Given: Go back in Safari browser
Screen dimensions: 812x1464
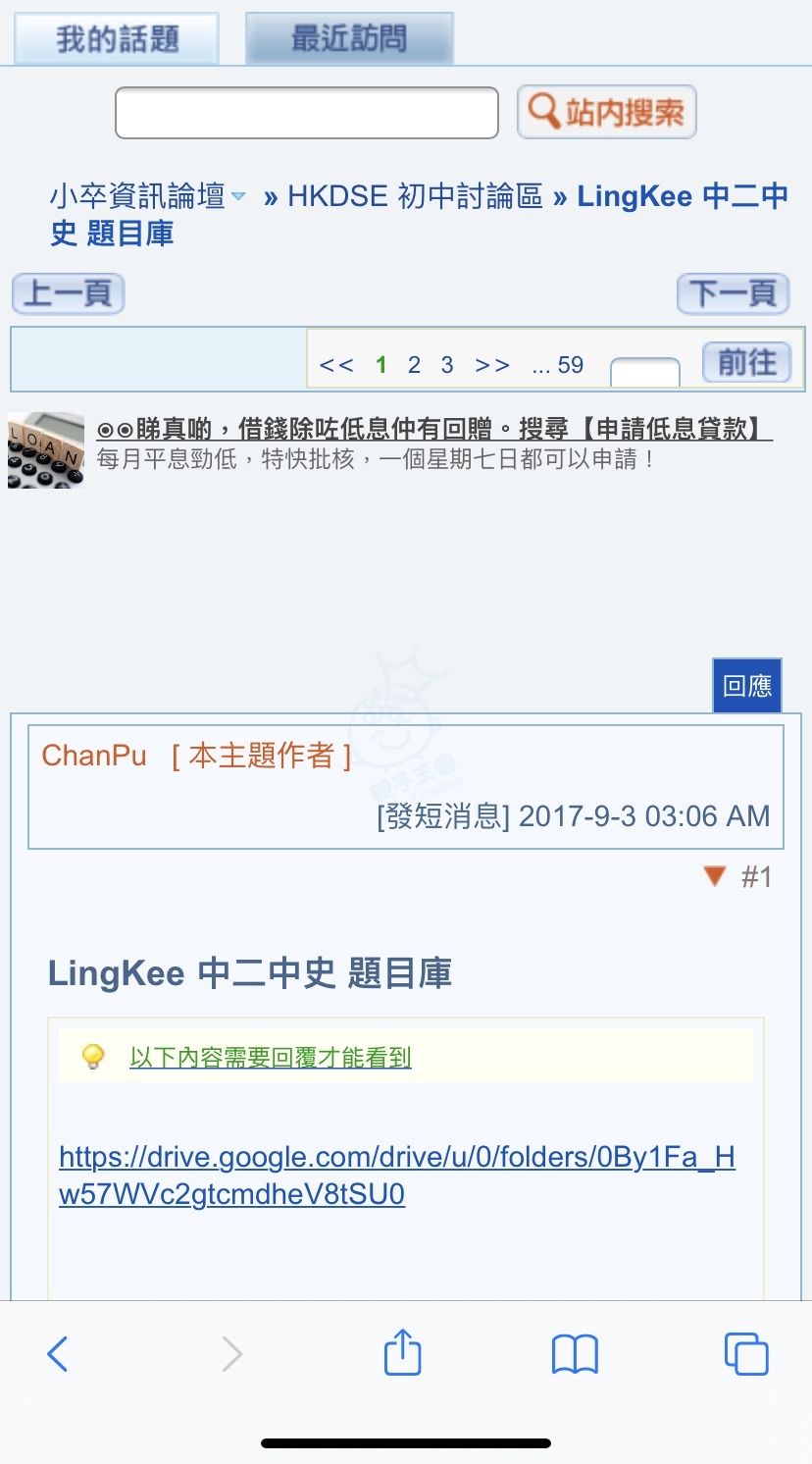Looking at the screenshot, I should tap(58, 1354).
